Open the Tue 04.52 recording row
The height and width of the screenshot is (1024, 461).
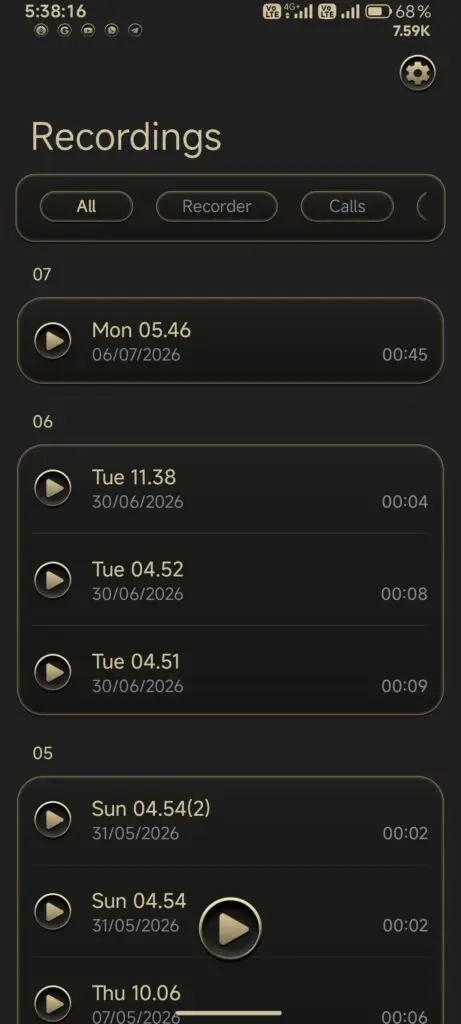pyautogui.click(x=230, y=580)
